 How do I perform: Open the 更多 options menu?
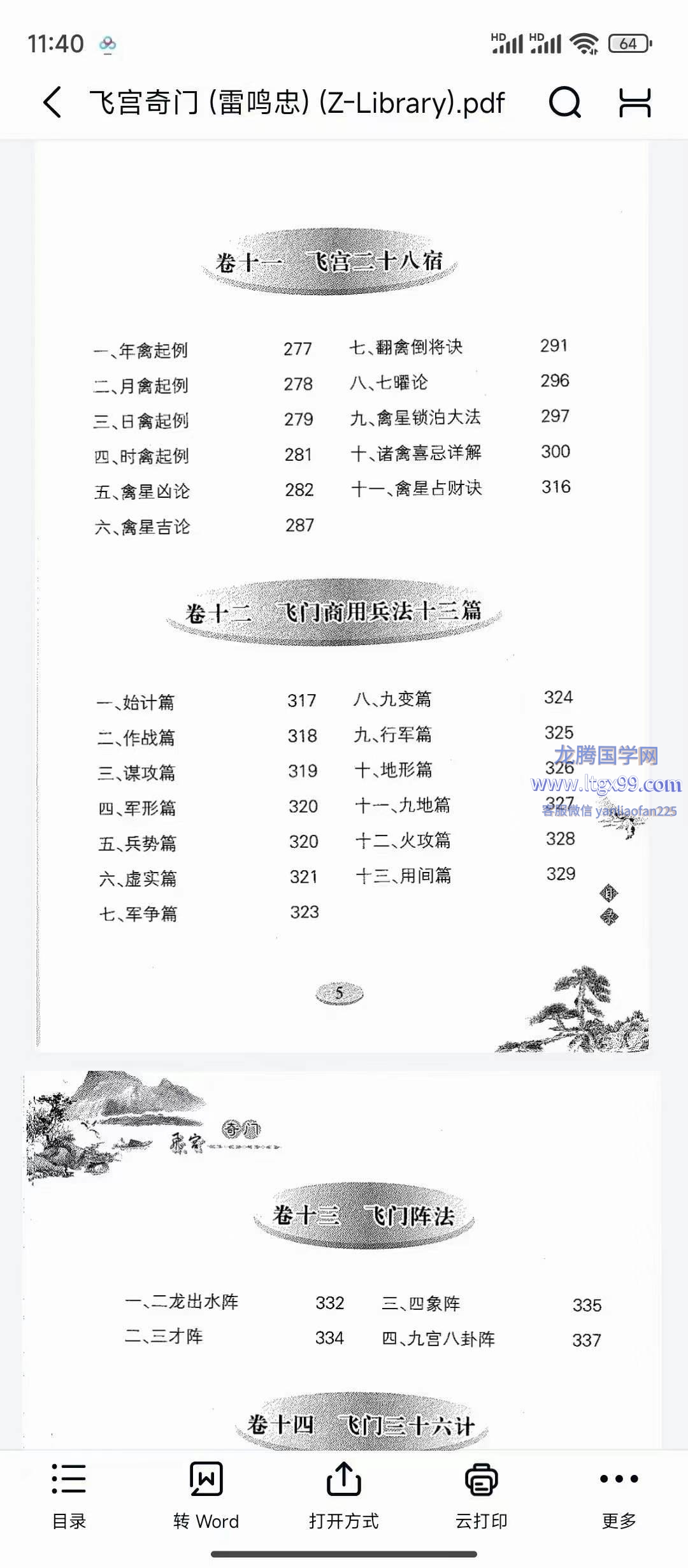click(619, 1495)
